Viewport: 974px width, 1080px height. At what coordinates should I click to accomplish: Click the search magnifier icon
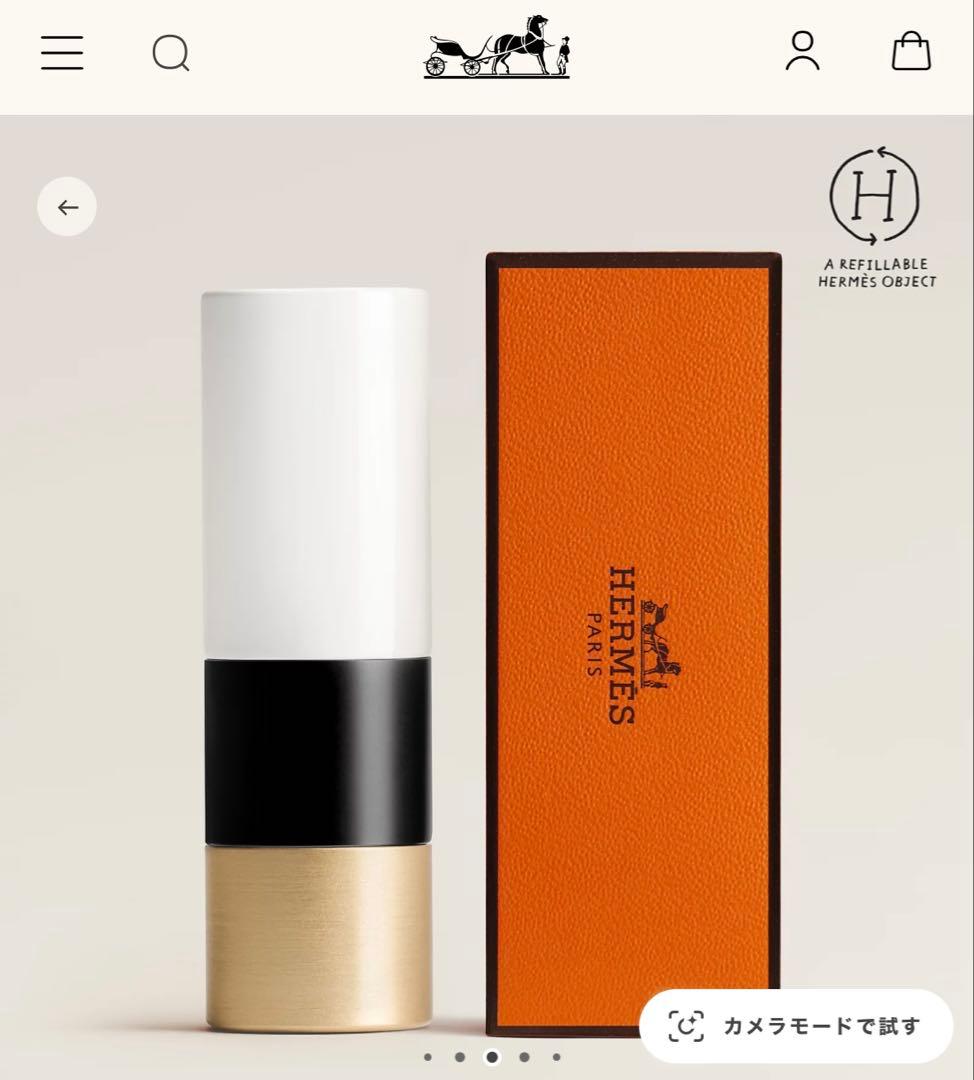pyautogui.click(x=172, y=52)
